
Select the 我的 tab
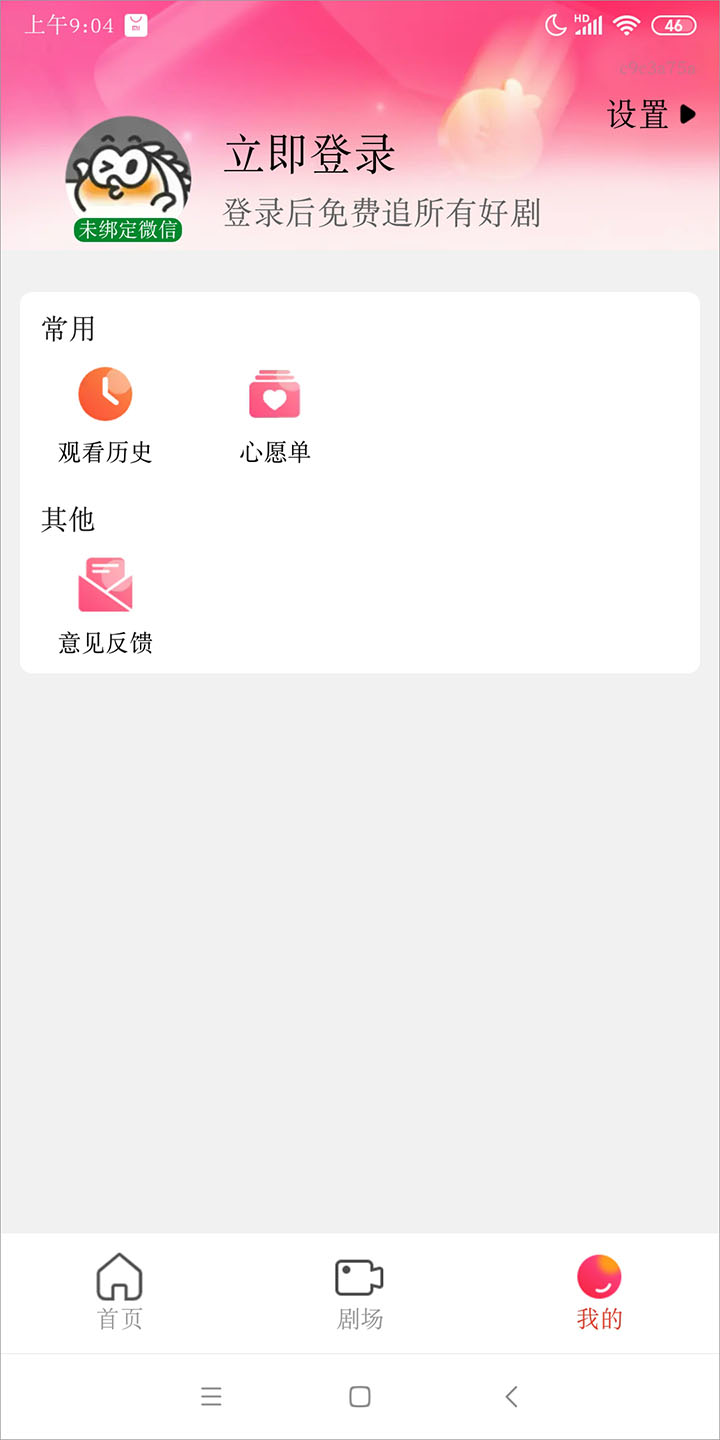[x=599, y=1292]
